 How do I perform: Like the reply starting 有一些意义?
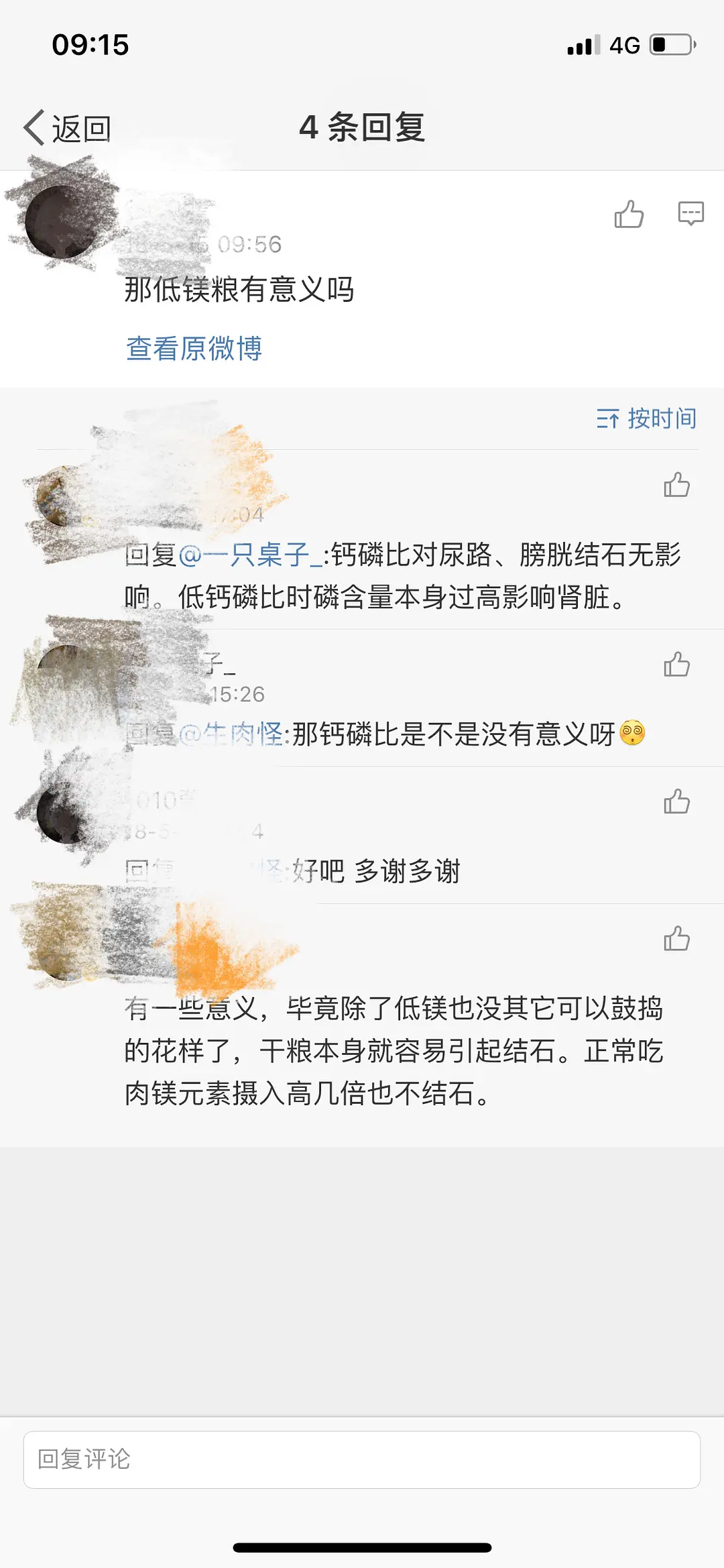point(676,938)
